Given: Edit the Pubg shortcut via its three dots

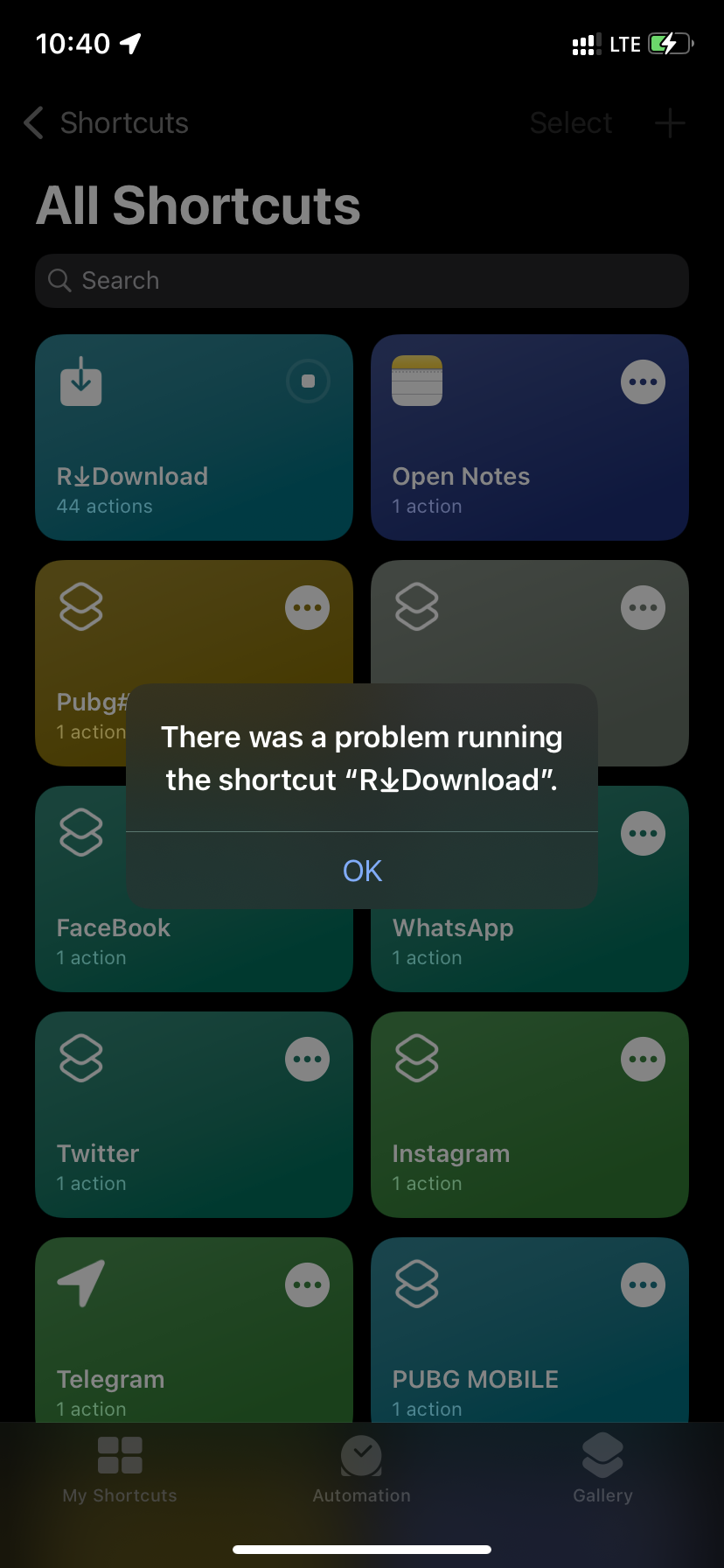Looking at the screenshot, I should pos(308,607).
